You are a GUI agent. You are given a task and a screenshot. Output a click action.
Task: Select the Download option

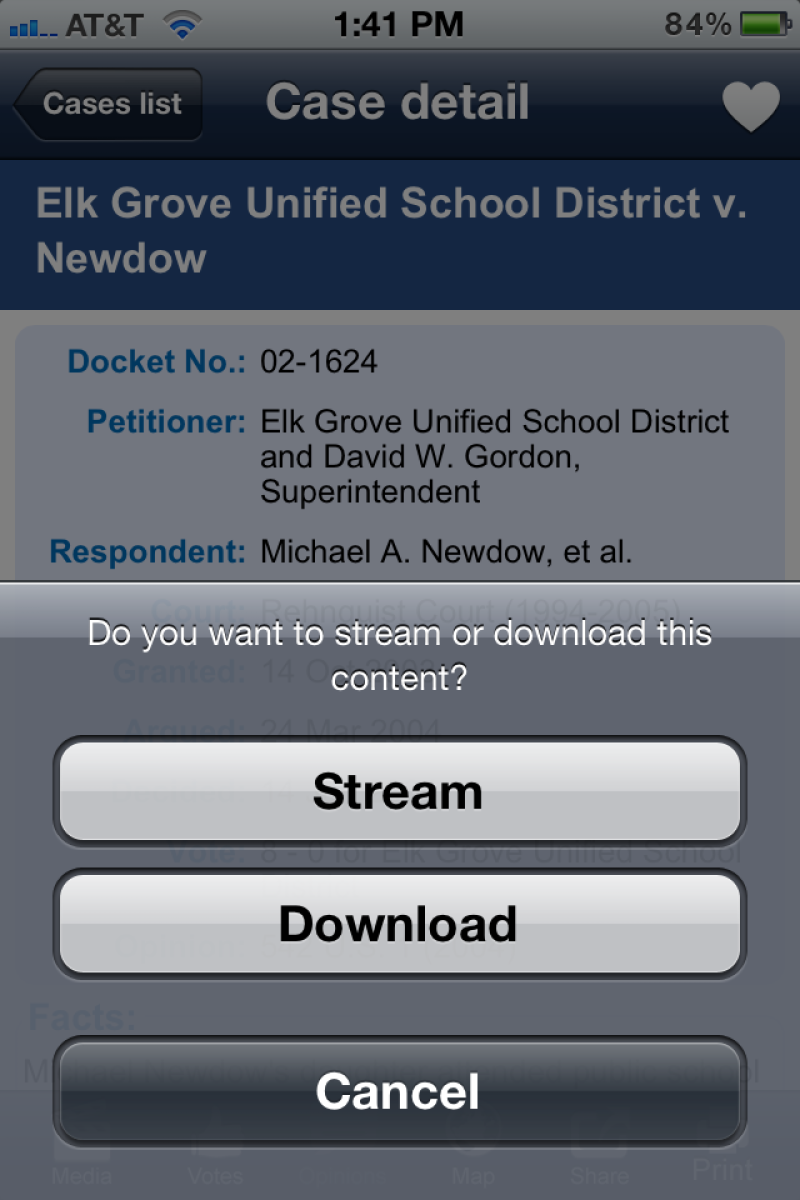pyautogui.click(x=399, y=923)
